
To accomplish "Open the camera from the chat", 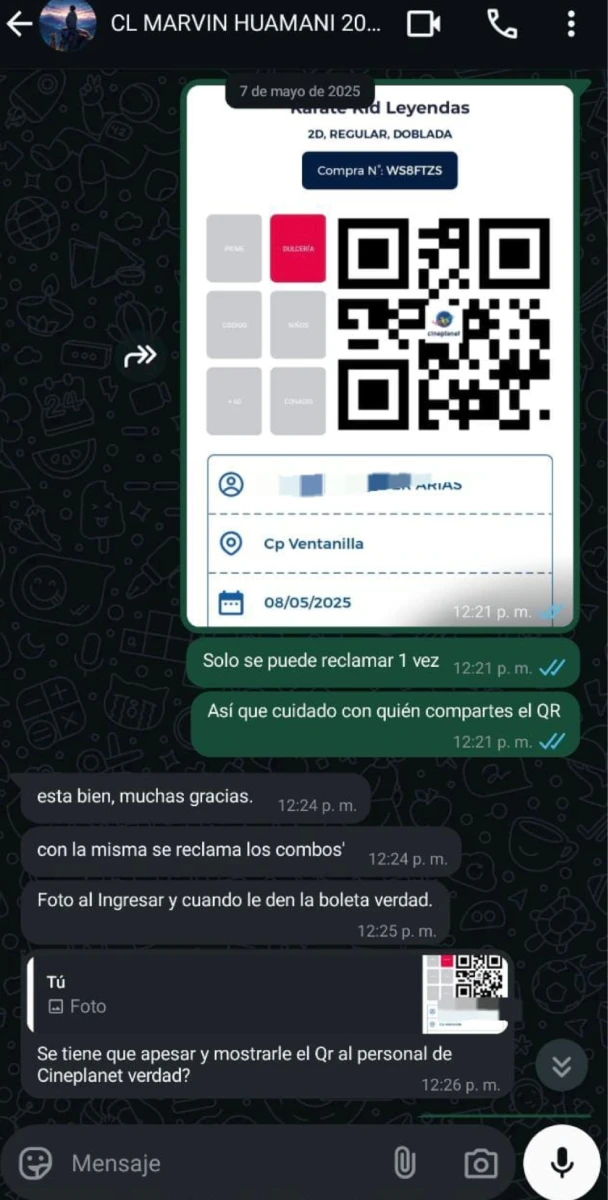I will coord(481,1163).
